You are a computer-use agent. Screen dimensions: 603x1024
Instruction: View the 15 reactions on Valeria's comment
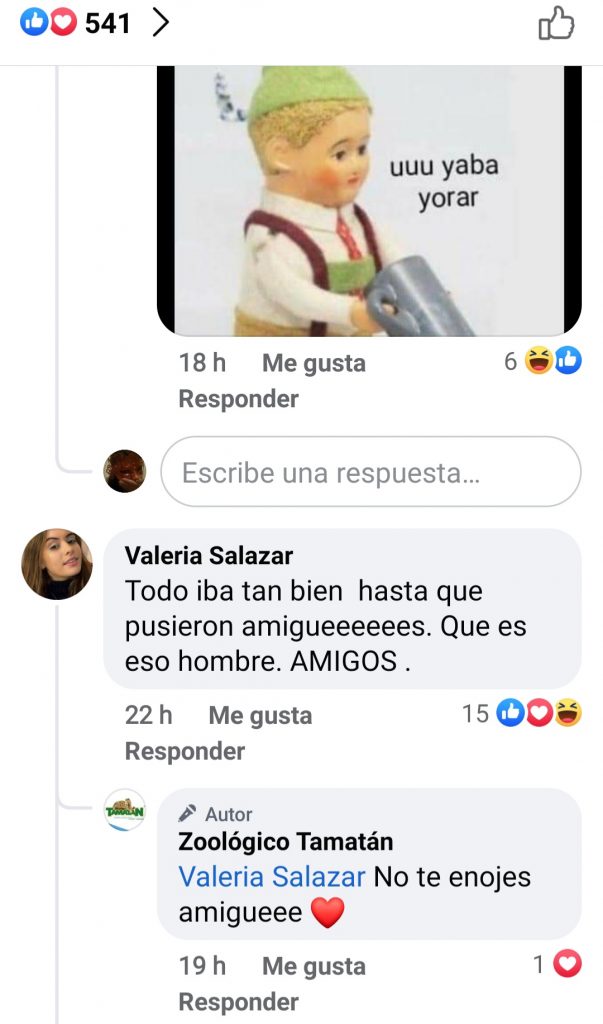(x=522, y=714)
